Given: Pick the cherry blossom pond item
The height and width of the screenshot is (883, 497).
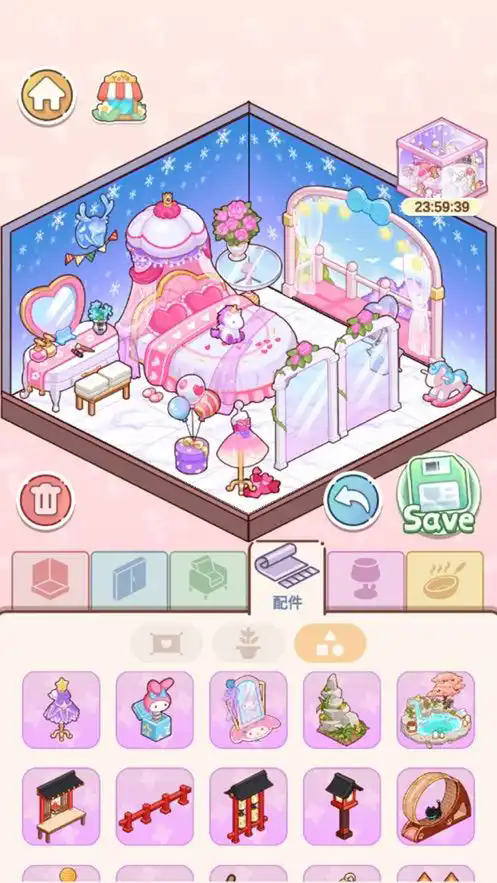Looking at the screenshot, I should point(436,710).
